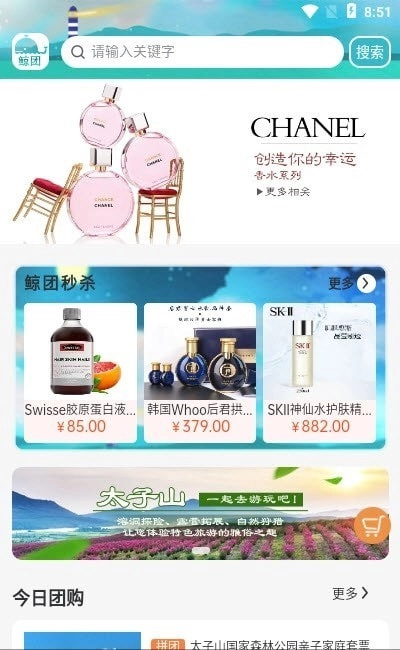Open the Swisse胶原蛋白液 product card
Screen dimensions: 400x650
[x=80, y=373]
